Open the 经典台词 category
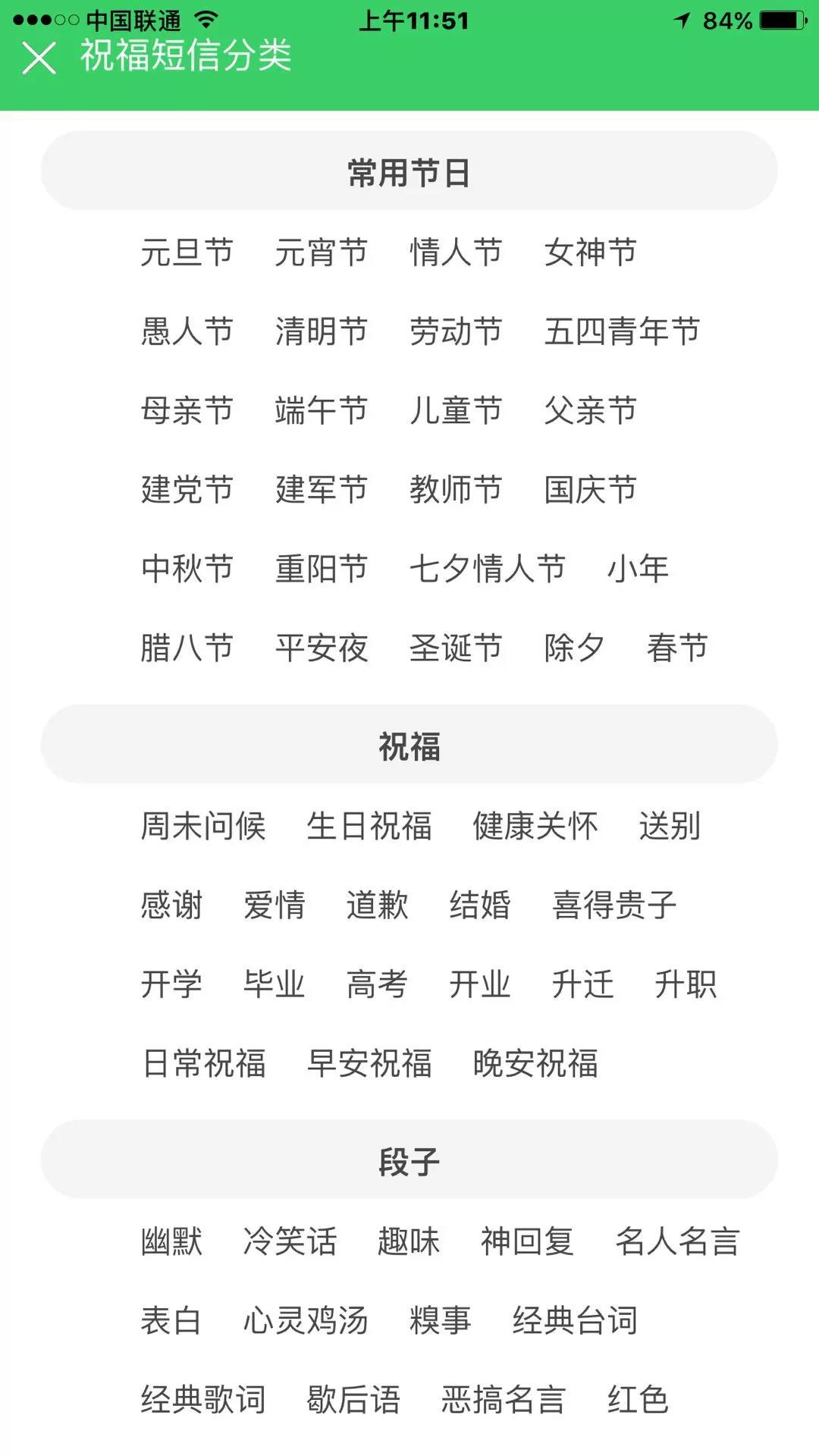This screenshot has width=819, height=1456. (x=575, y=1320)
